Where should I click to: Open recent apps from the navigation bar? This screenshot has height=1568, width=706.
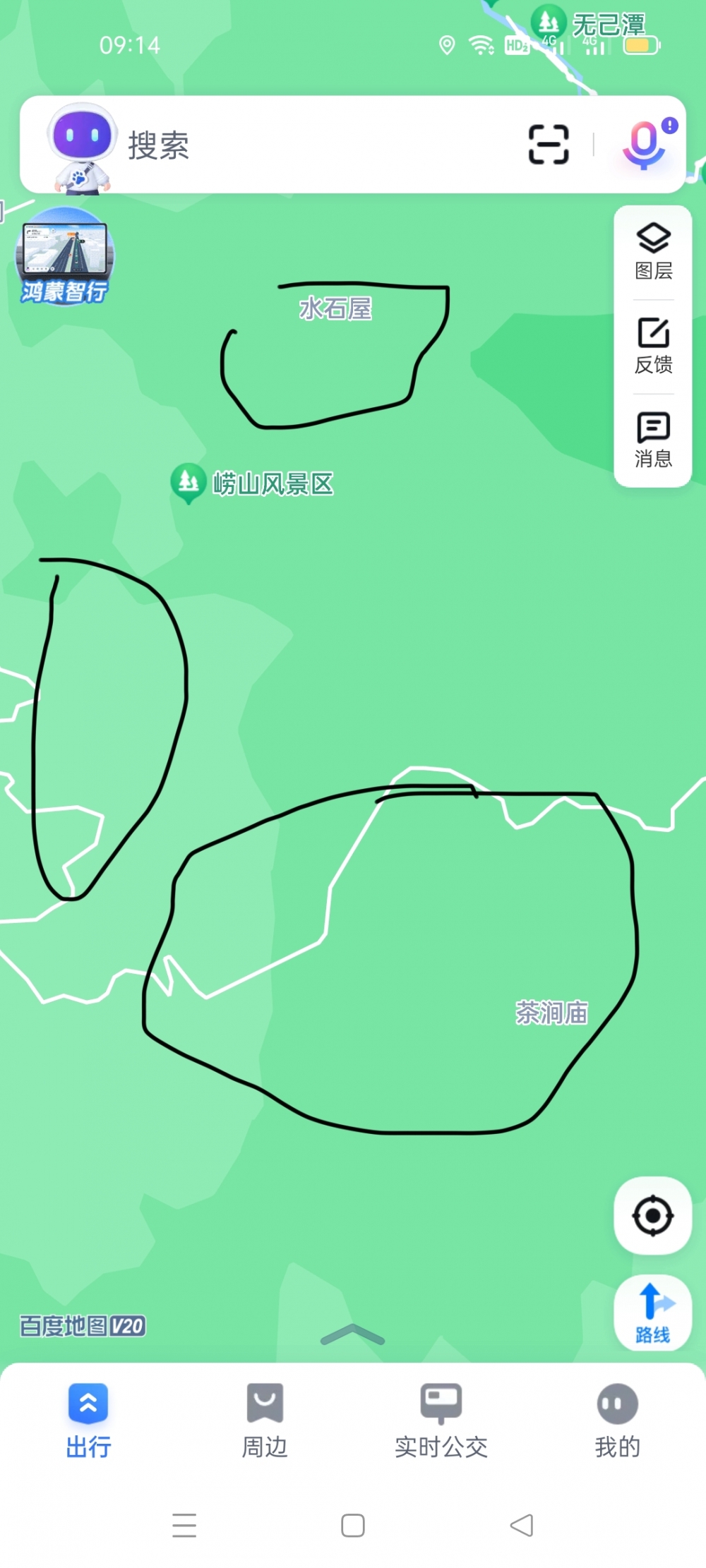coord(184,1526)
